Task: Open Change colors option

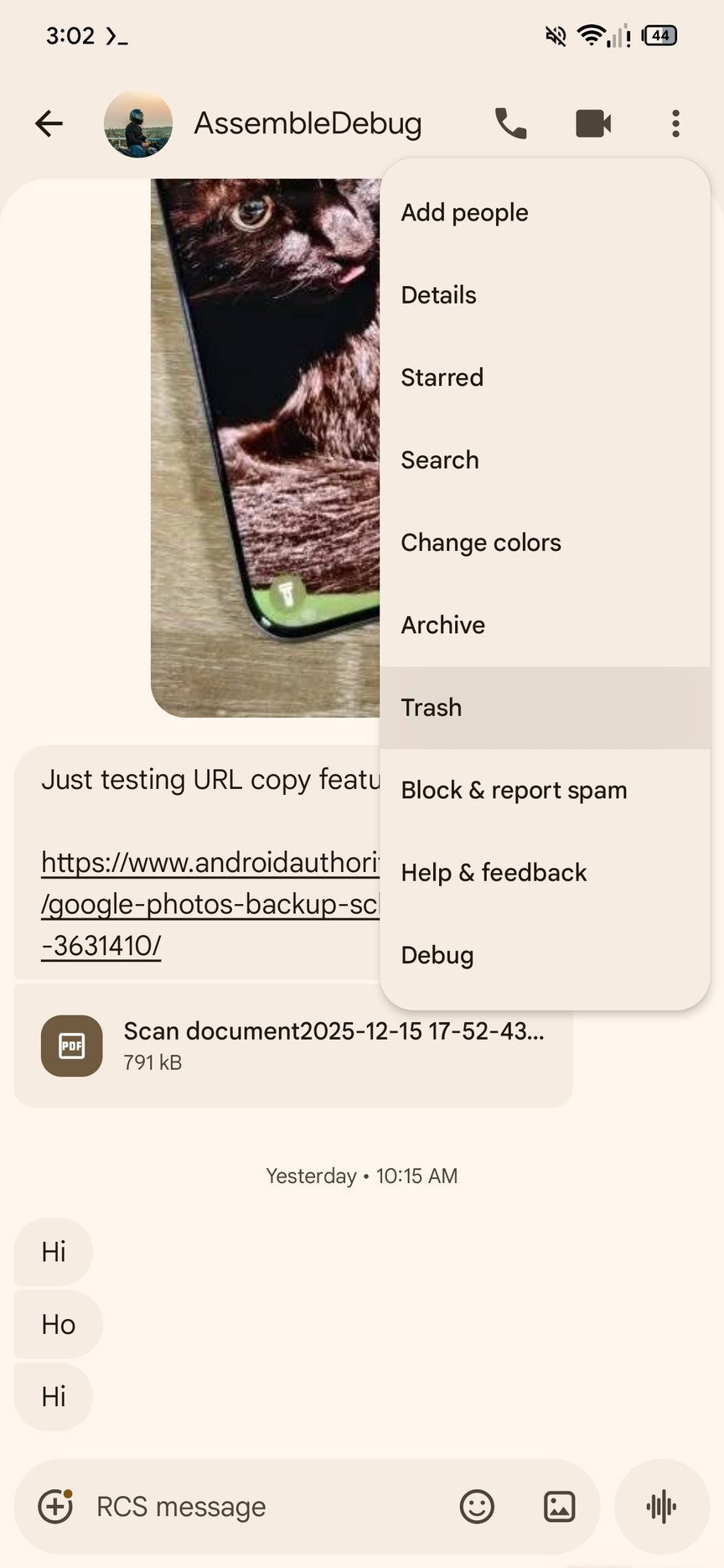Action: point(480,543)
